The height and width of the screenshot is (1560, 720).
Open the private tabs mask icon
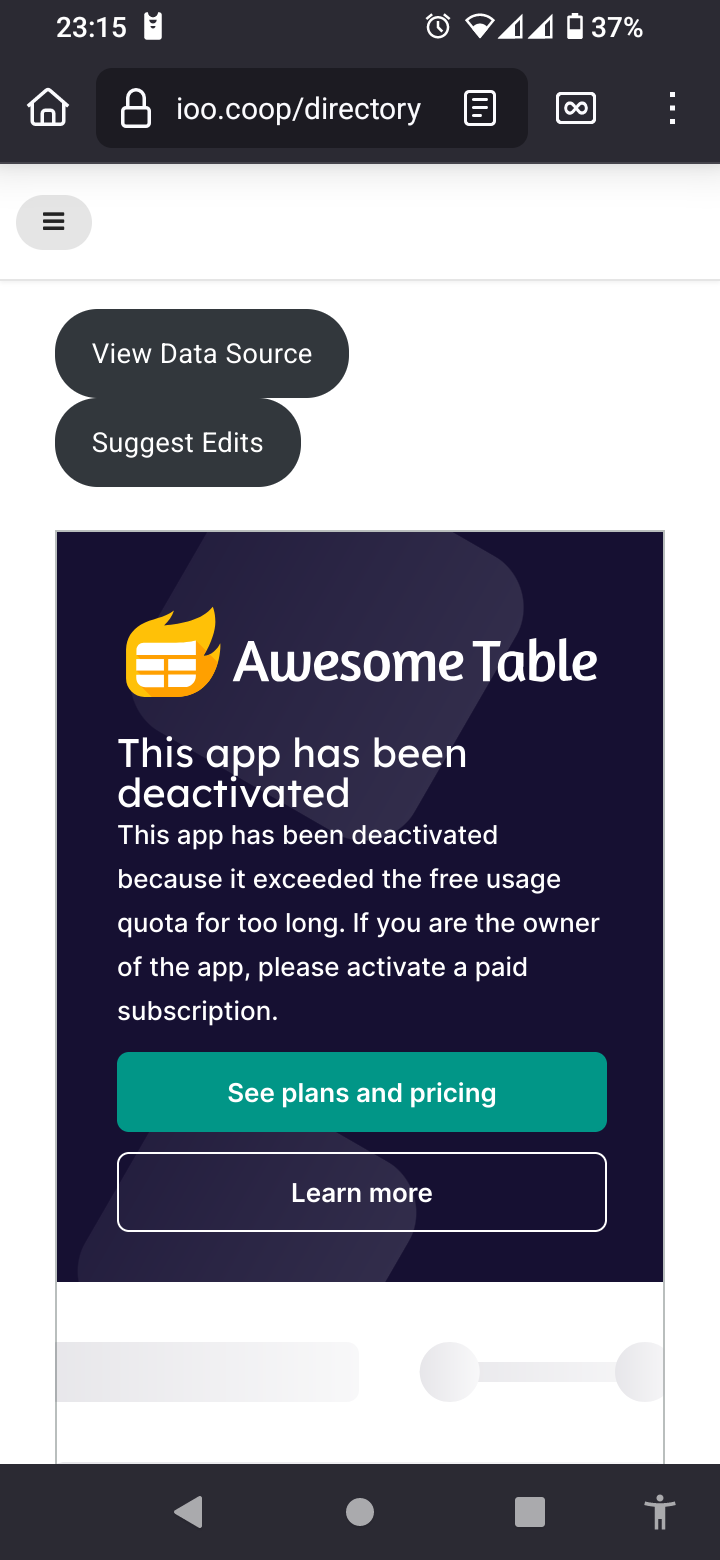(x=576, y=108)
